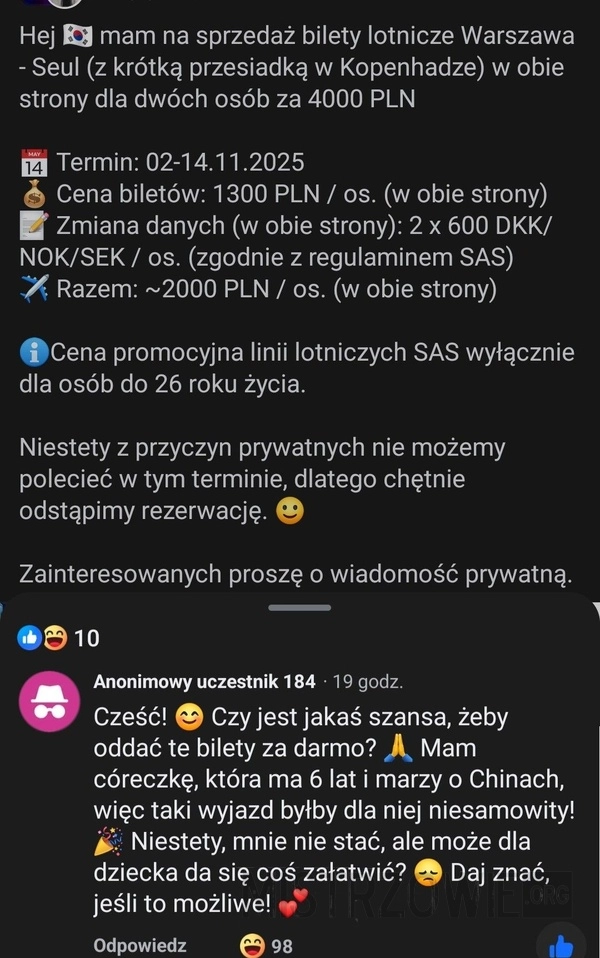Image resolution: width=600 pixels, height=958 pixels.
Task: Reply to Anonimowy uczestnik 184's comment
Action: [139, 945]
